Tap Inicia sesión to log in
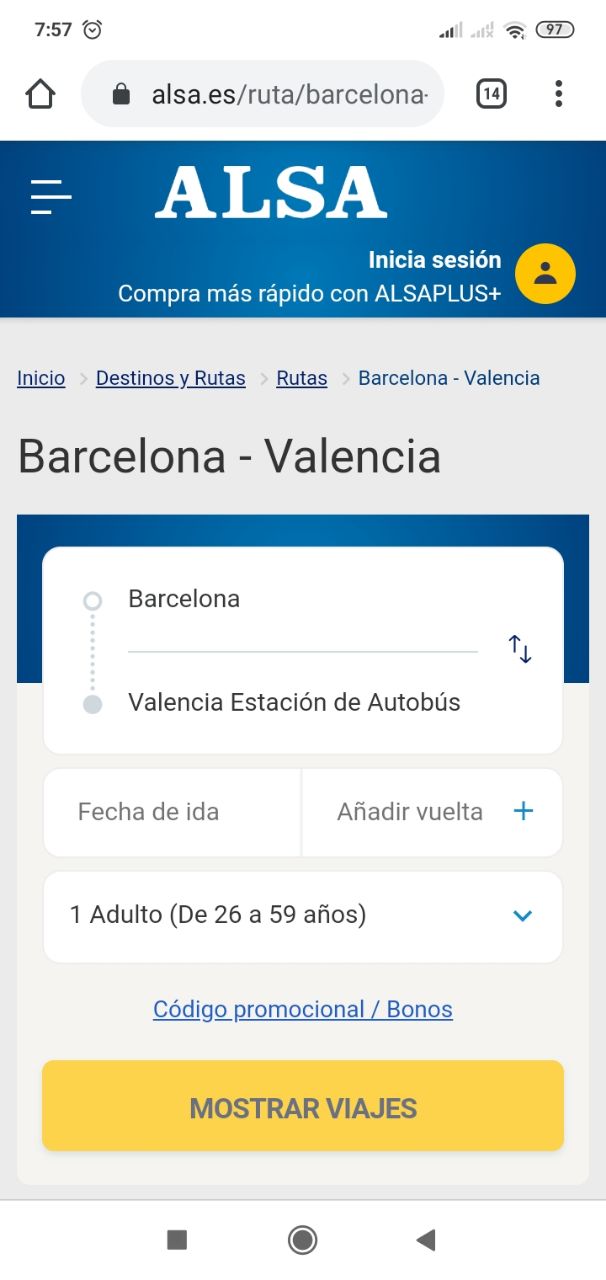 click(x=434, y=260)
